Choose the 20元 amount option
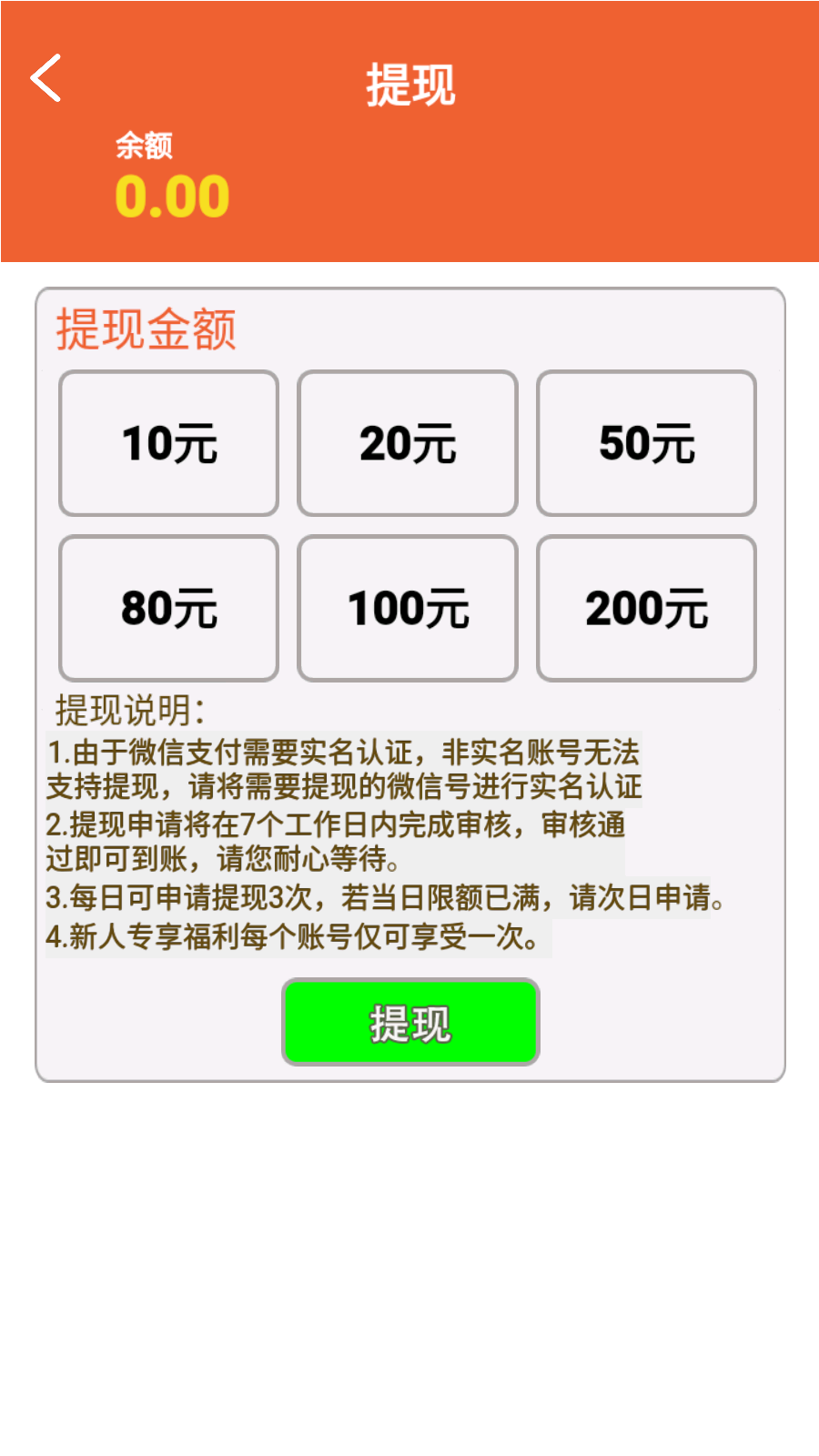 [408, 443]
